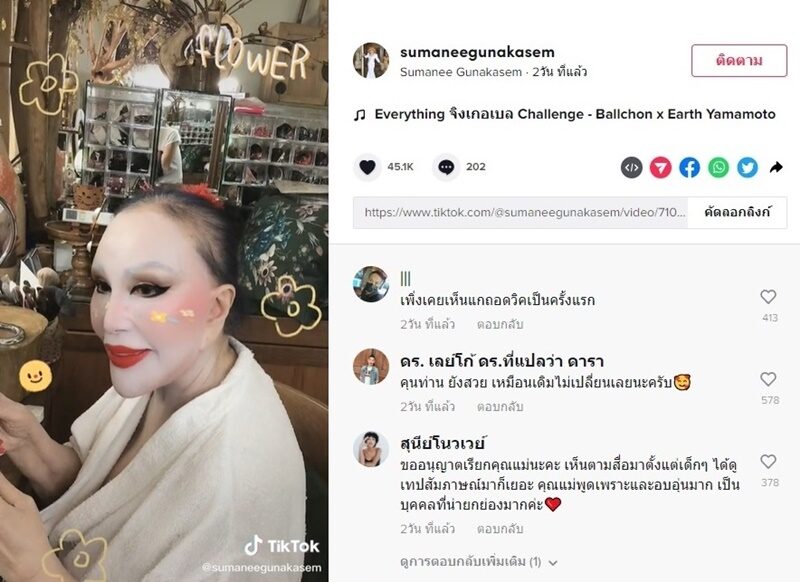Follow sumaneegunakasem with the ติดตาม button

point(738,60)
